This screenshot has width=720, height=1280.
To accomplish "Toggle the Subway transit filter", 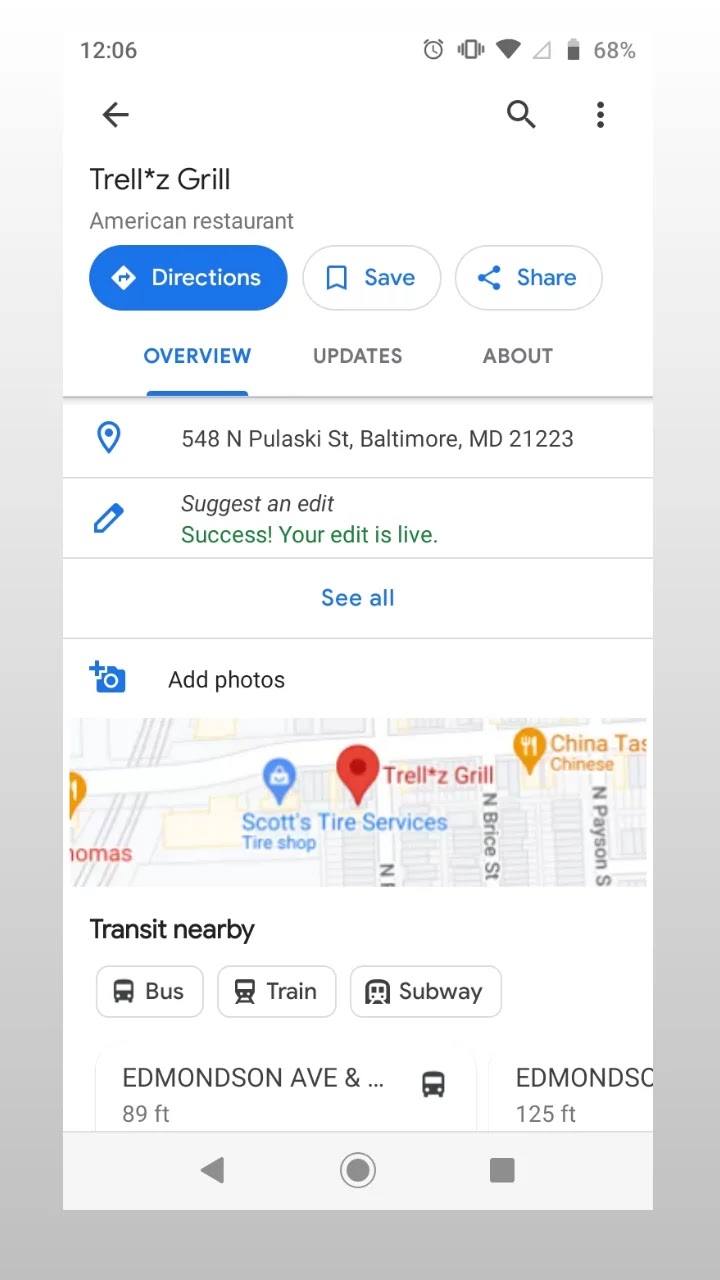I will [425, 991].
